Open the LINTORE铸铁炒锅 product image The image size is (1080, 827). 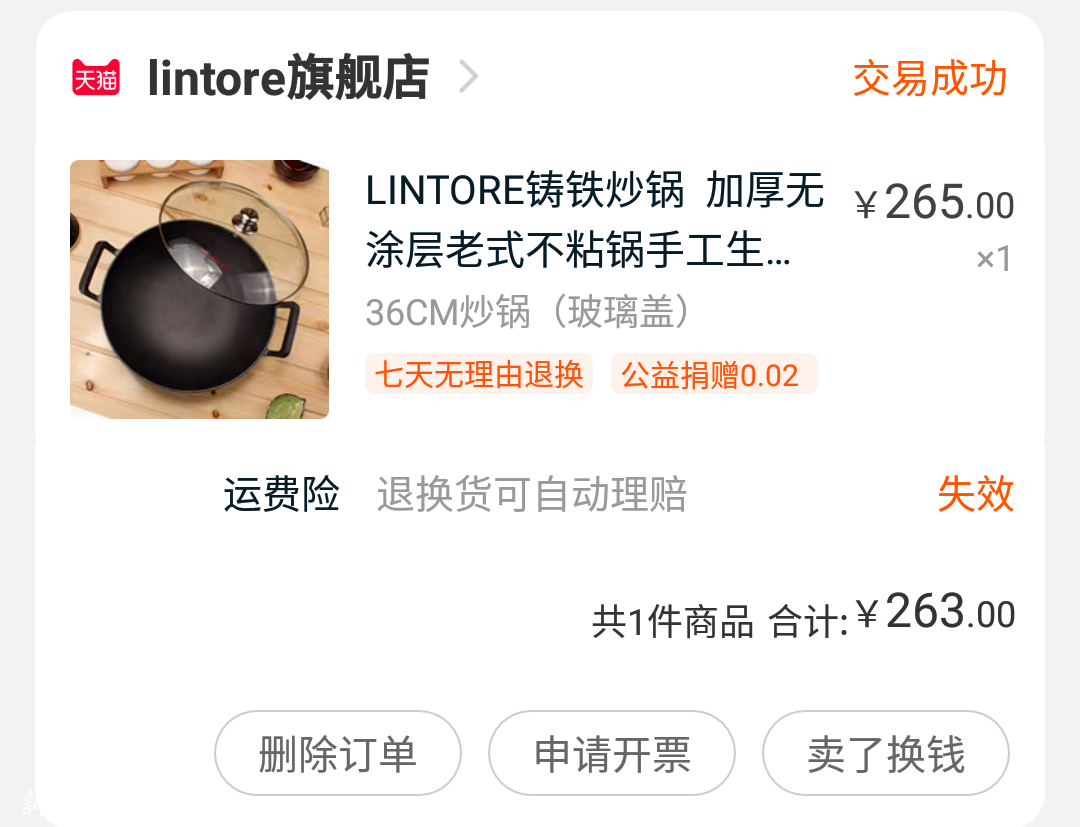tap(199, 289)
